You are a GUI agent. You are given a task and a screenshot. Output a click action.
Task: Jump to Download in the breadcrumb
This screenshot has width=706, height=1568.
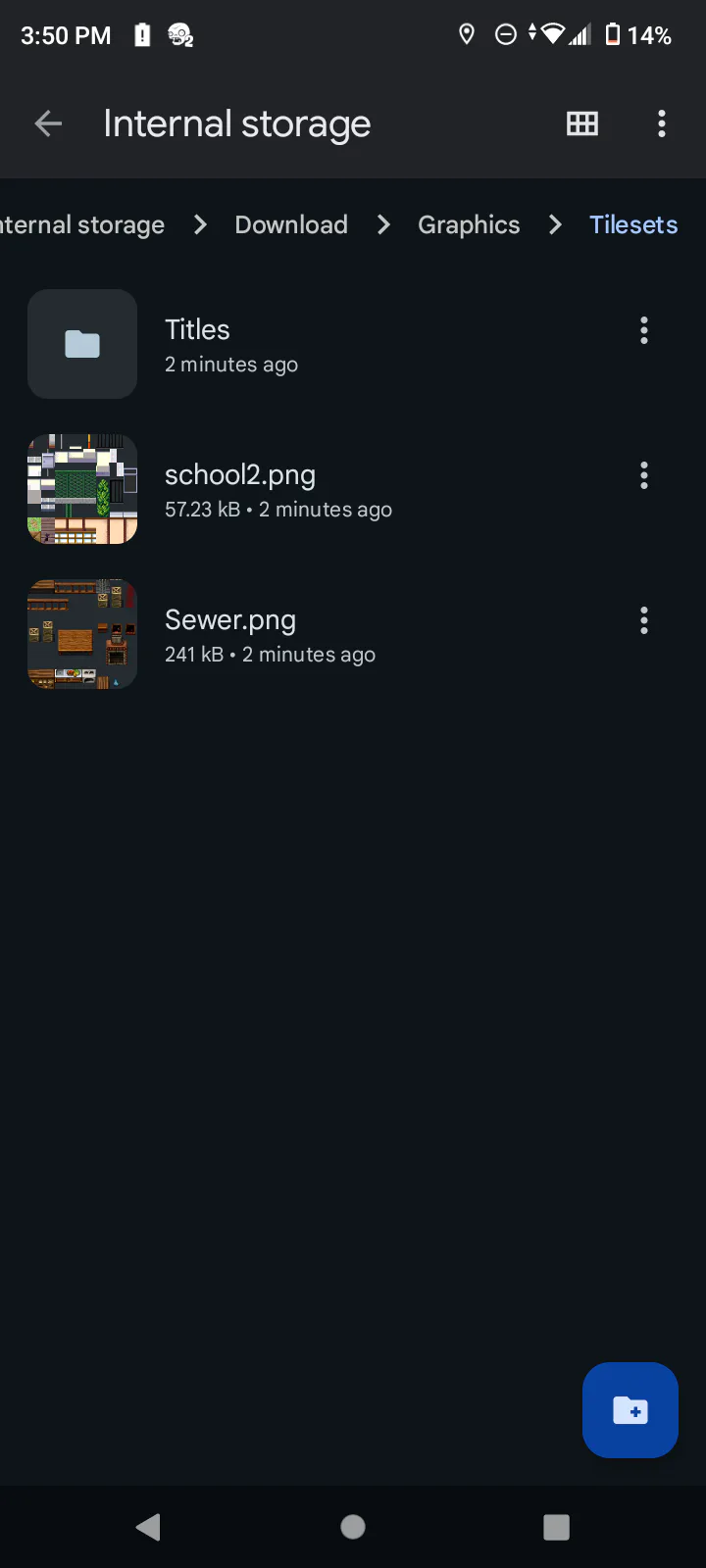click(x=291, y=224)
